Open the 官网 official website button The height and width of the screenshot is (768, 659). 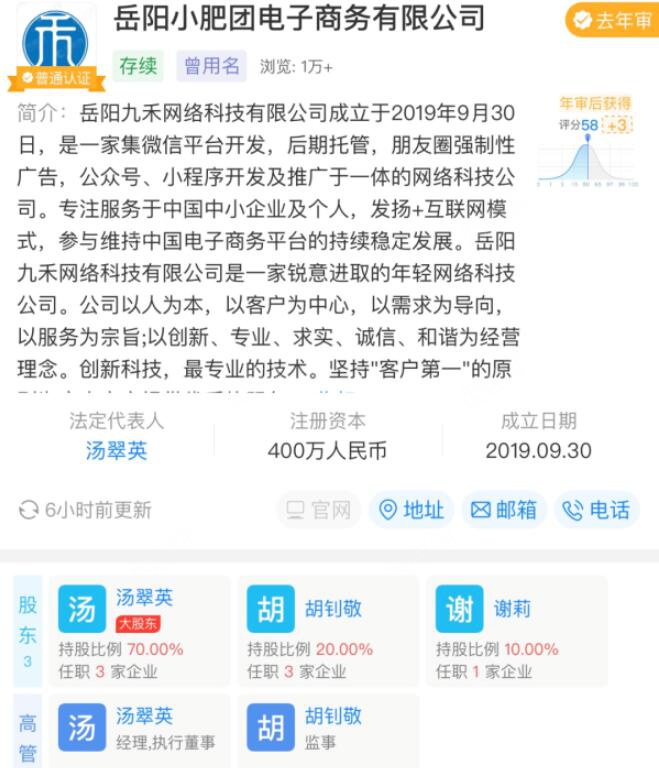(x=319, y=510)
